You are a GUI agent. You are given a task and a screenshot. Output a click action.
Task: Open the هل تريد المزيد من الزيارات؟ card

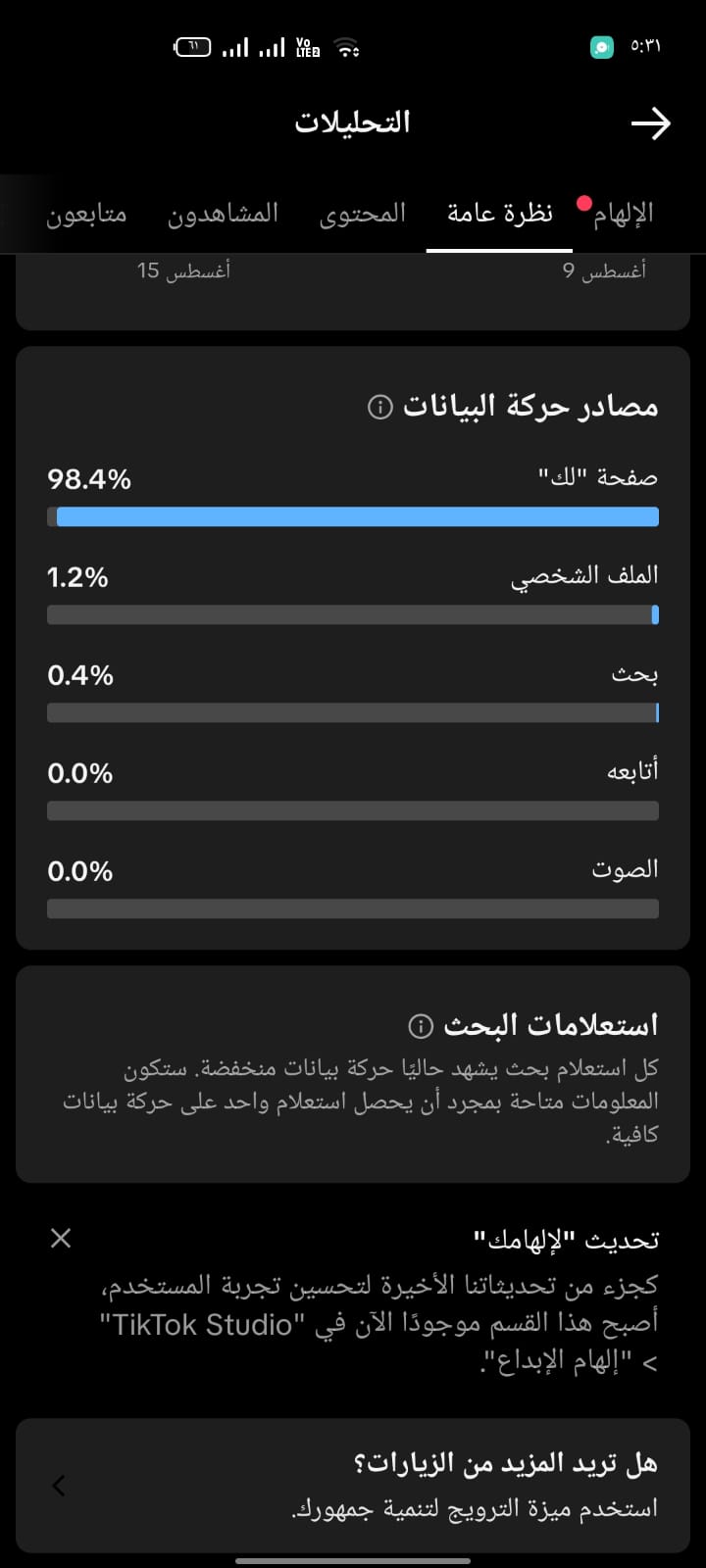353,1486
